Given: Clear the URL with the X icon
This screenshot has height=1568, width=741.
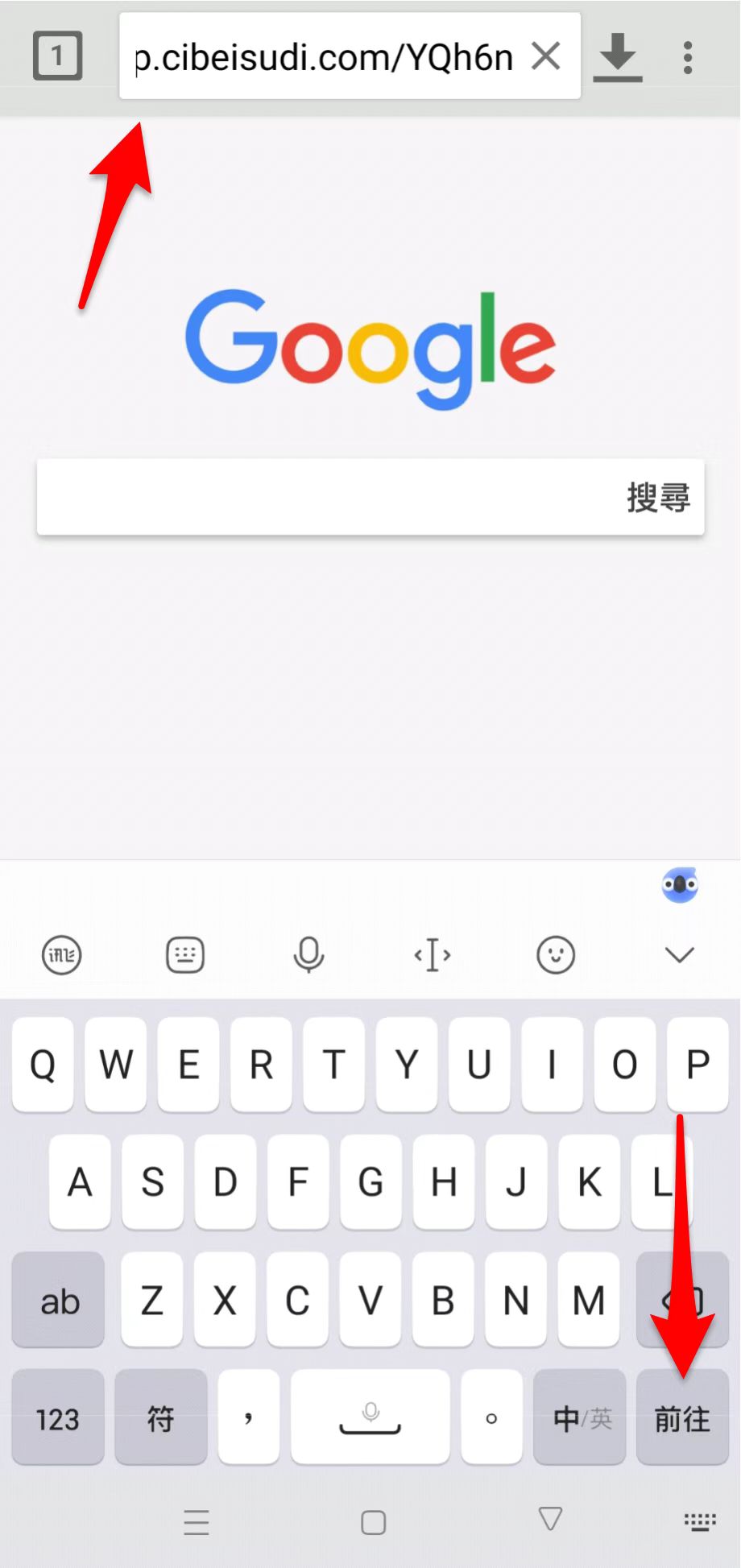Looking at the screenshot, I should (546, 56).
